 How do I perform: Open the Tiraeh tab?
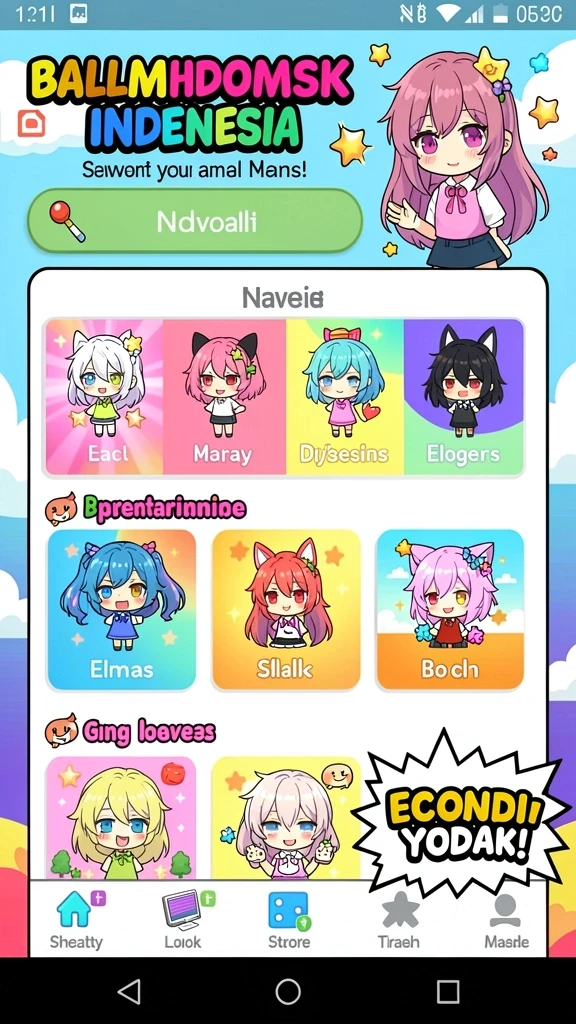pyautogui.click(x=398, y=920)
